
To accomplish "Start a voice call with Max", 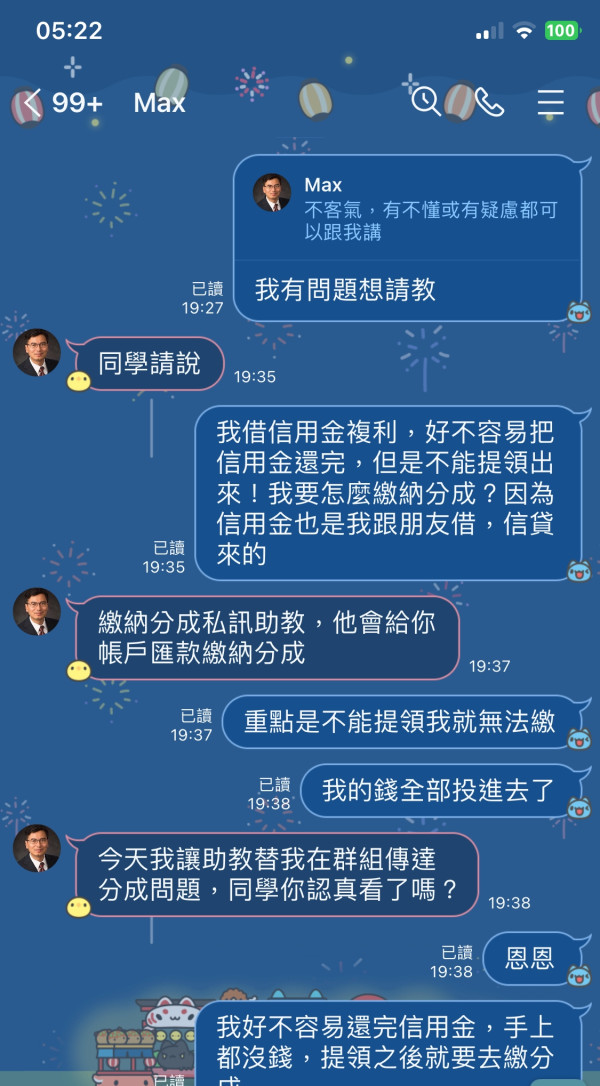I will [489, 103].
